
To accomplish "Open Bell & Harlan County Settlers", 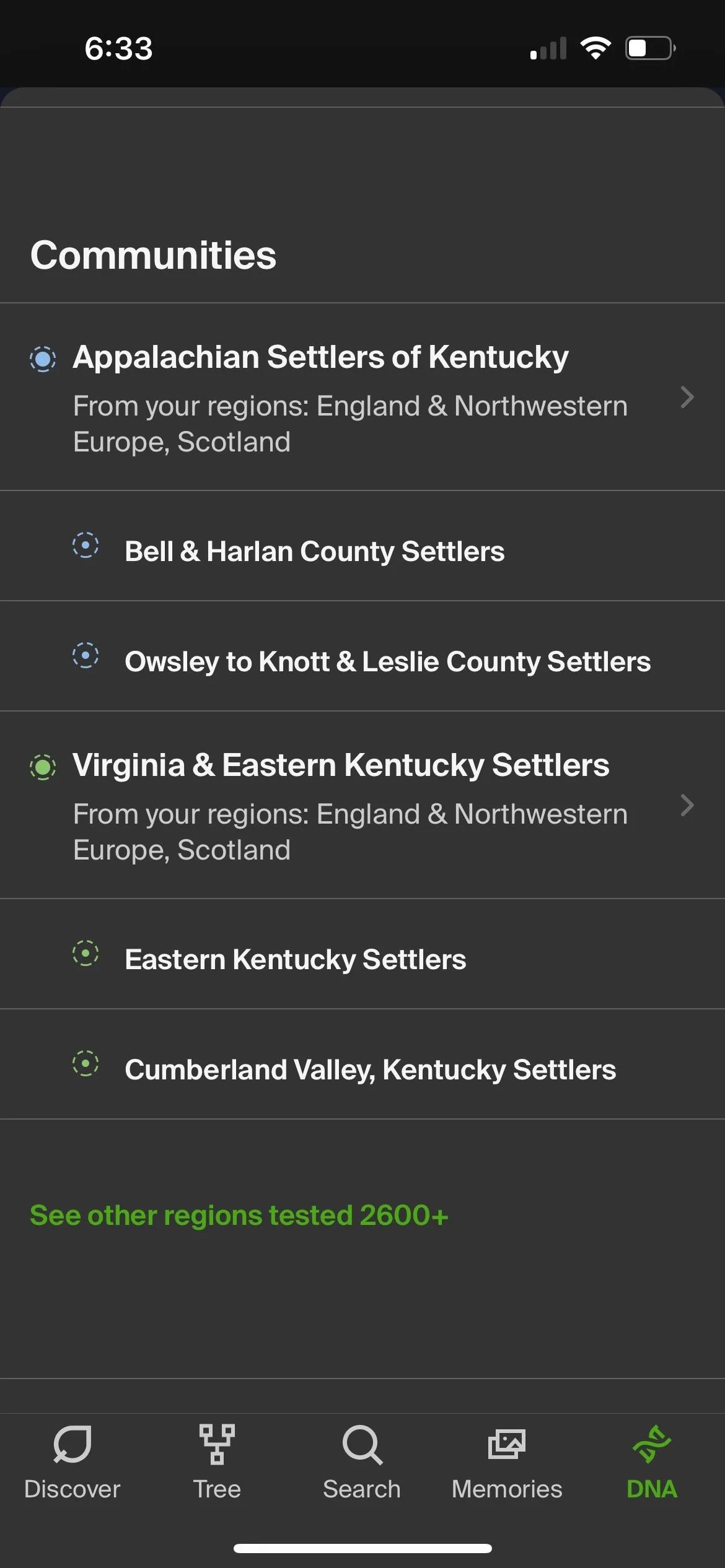I will (x=362, y=546).
